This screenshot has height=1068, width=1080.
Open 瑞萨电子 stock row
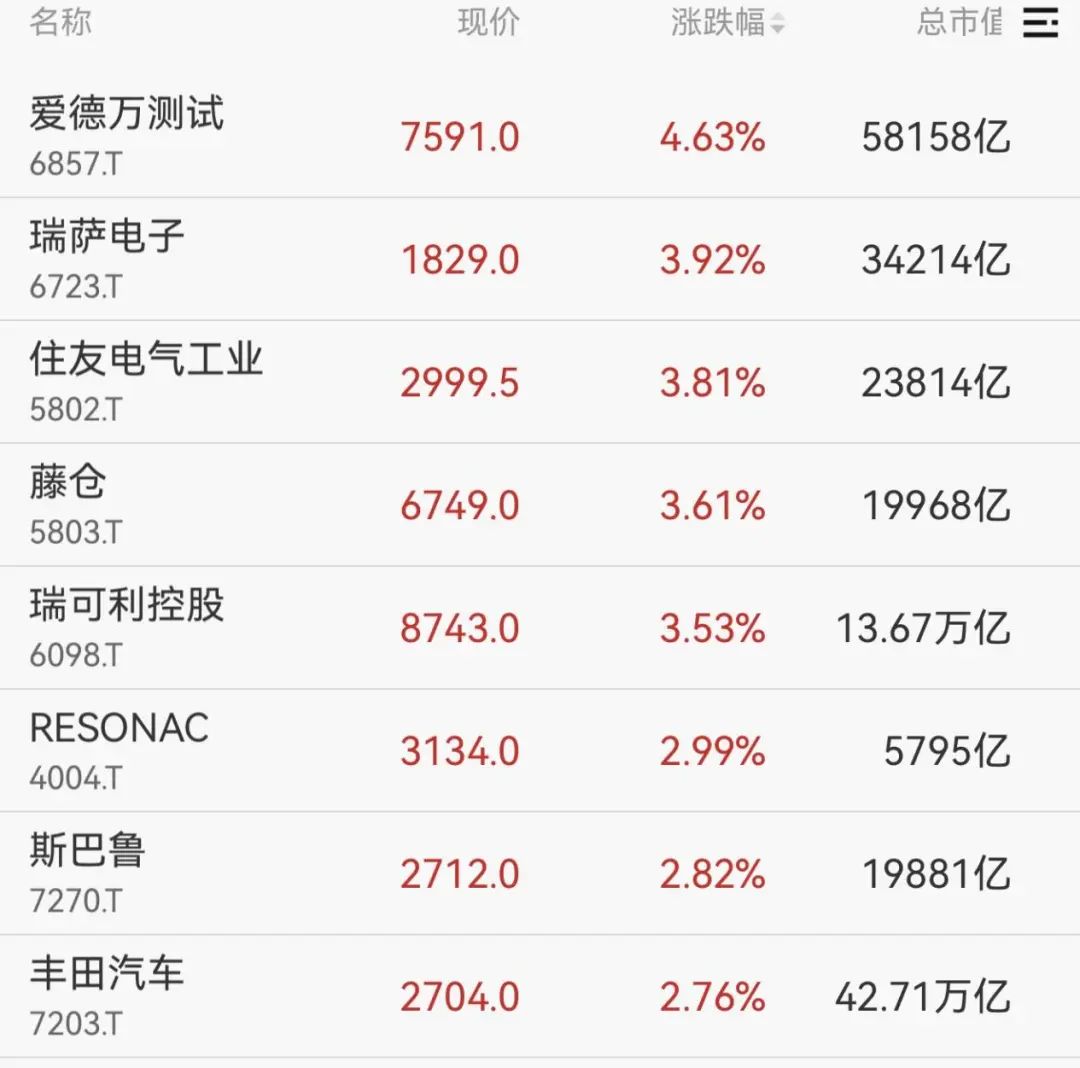click(x=107, y=258)
